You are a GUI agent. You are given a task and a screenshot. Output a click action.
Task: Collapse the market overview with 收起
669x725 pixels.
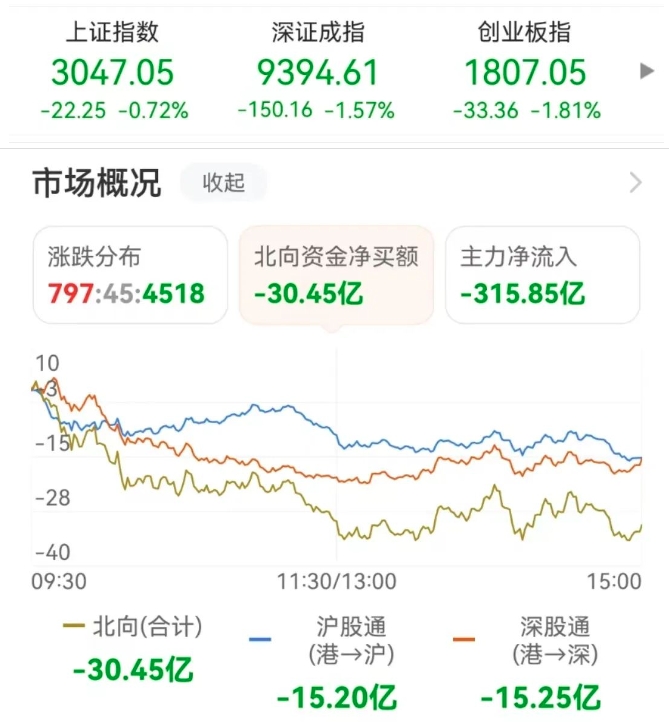tap(223, 183)
